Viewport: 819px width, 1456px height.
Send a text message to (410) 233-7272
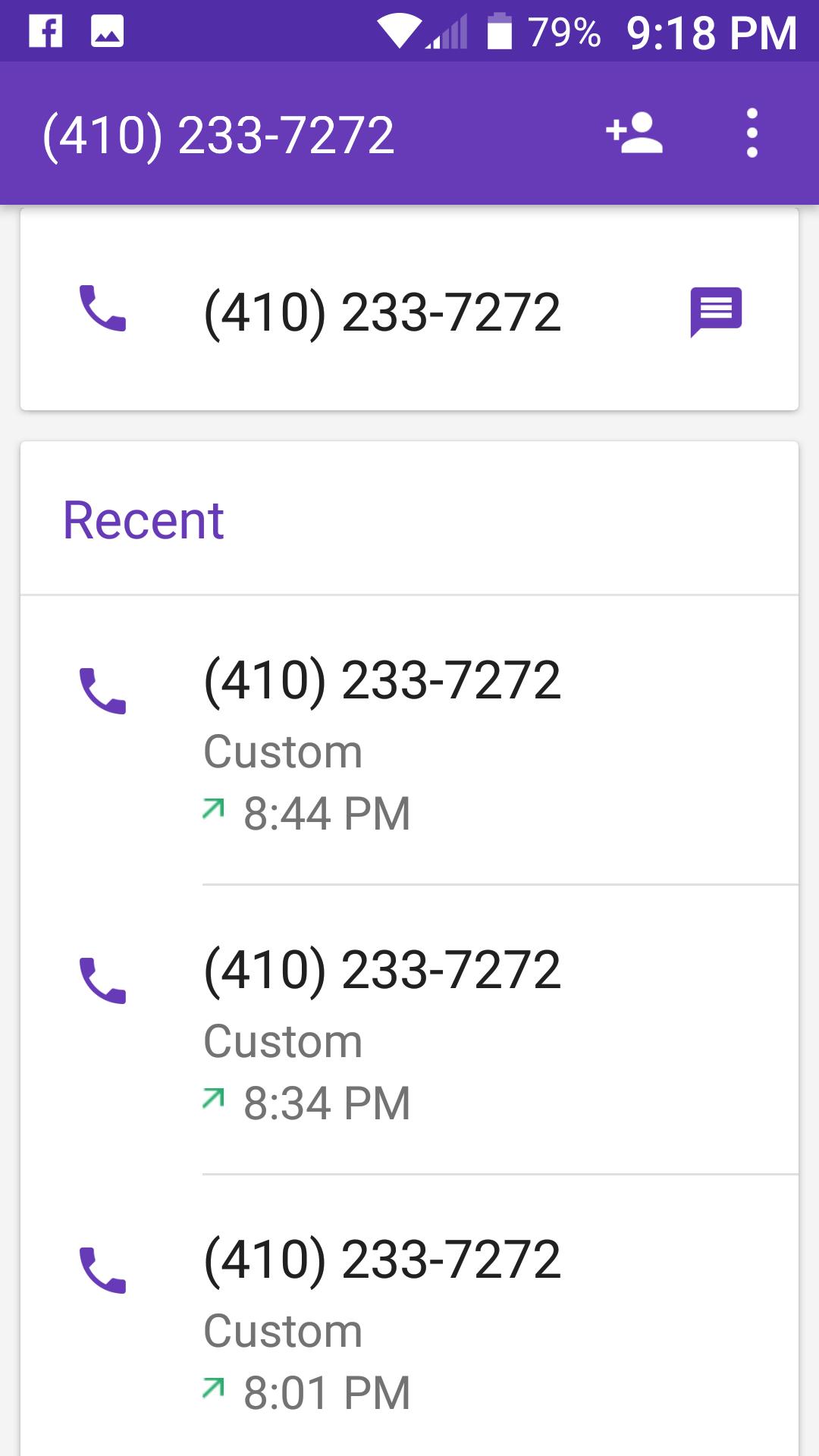click(x=715, y=311)
